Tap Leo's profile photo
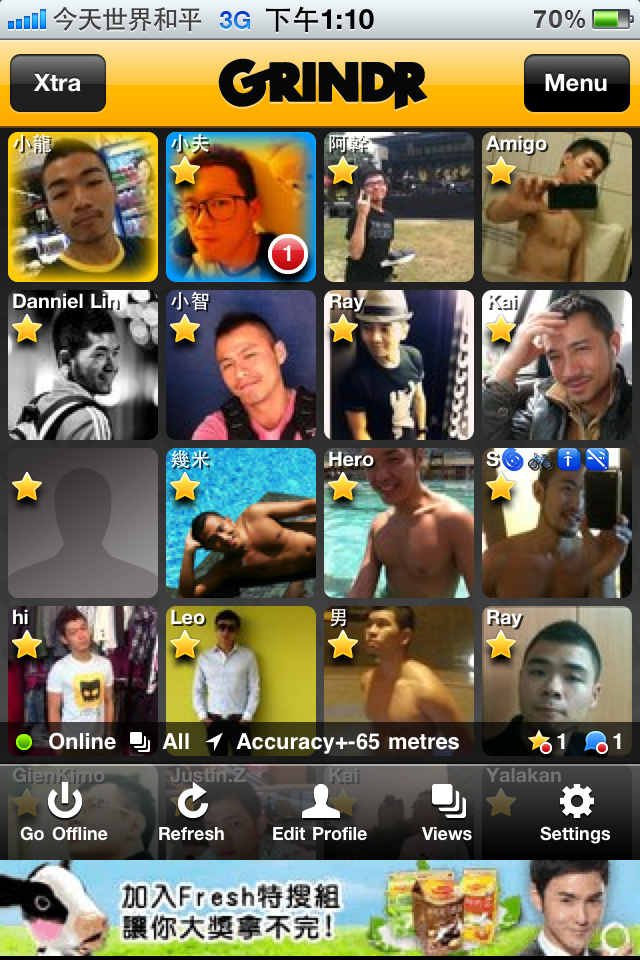This screenshot has width=640, height=960. point(241,670)
